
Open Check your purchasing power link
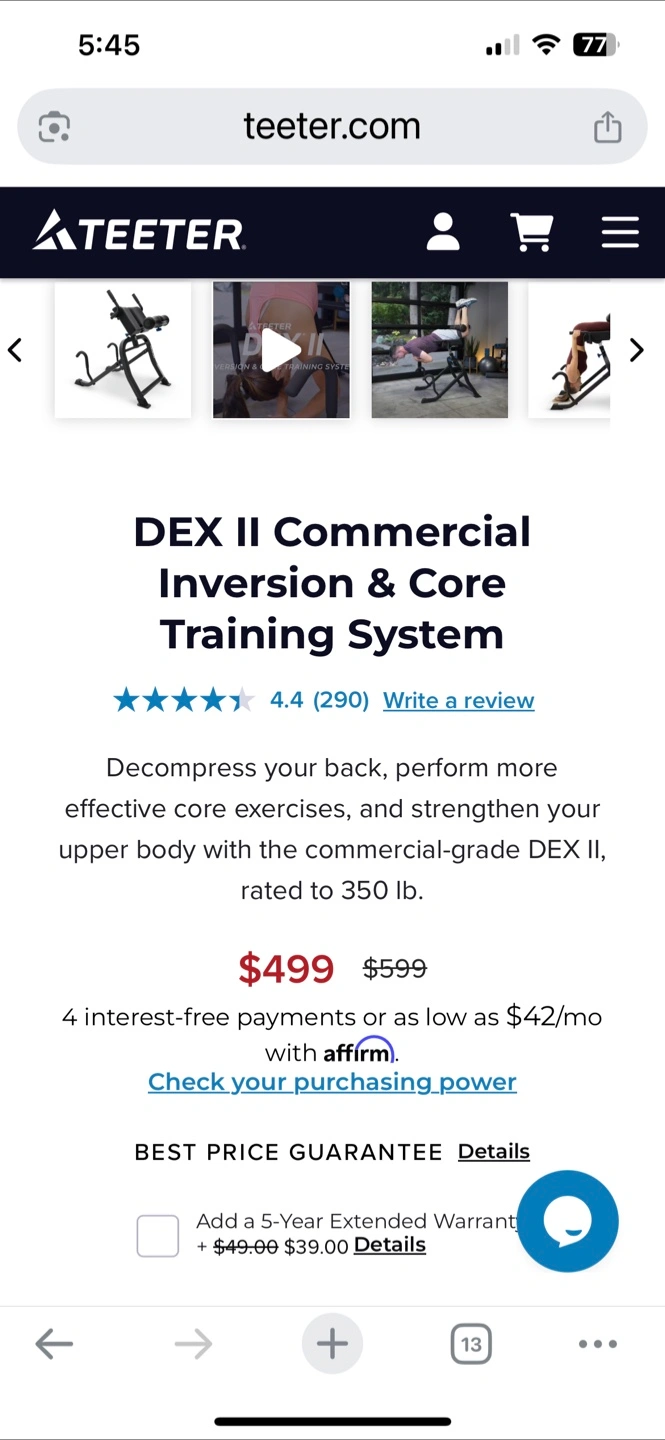[332, 1082]
